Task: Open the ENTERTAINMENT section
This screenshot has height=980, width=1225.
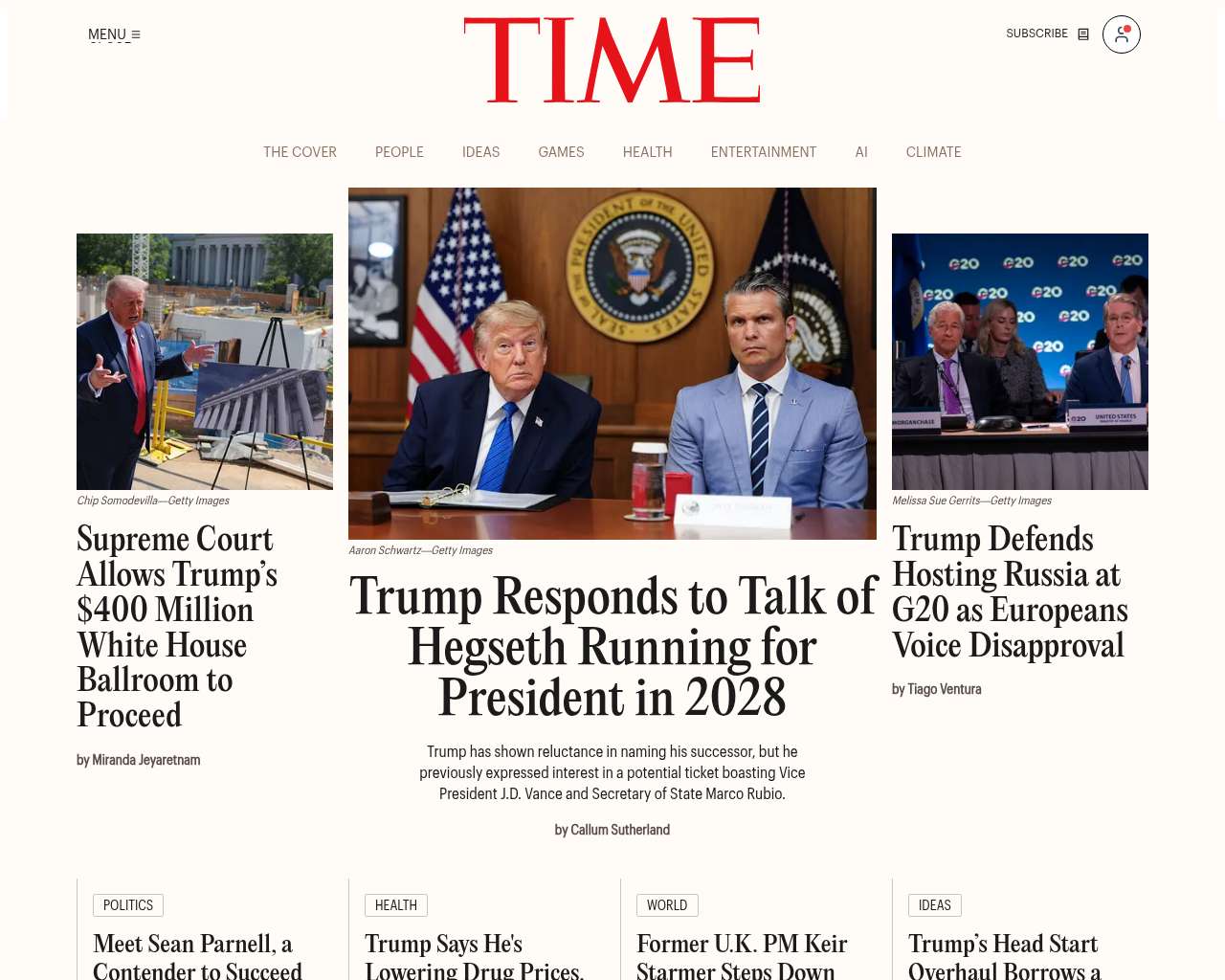Action: click(x=764, y=152)
